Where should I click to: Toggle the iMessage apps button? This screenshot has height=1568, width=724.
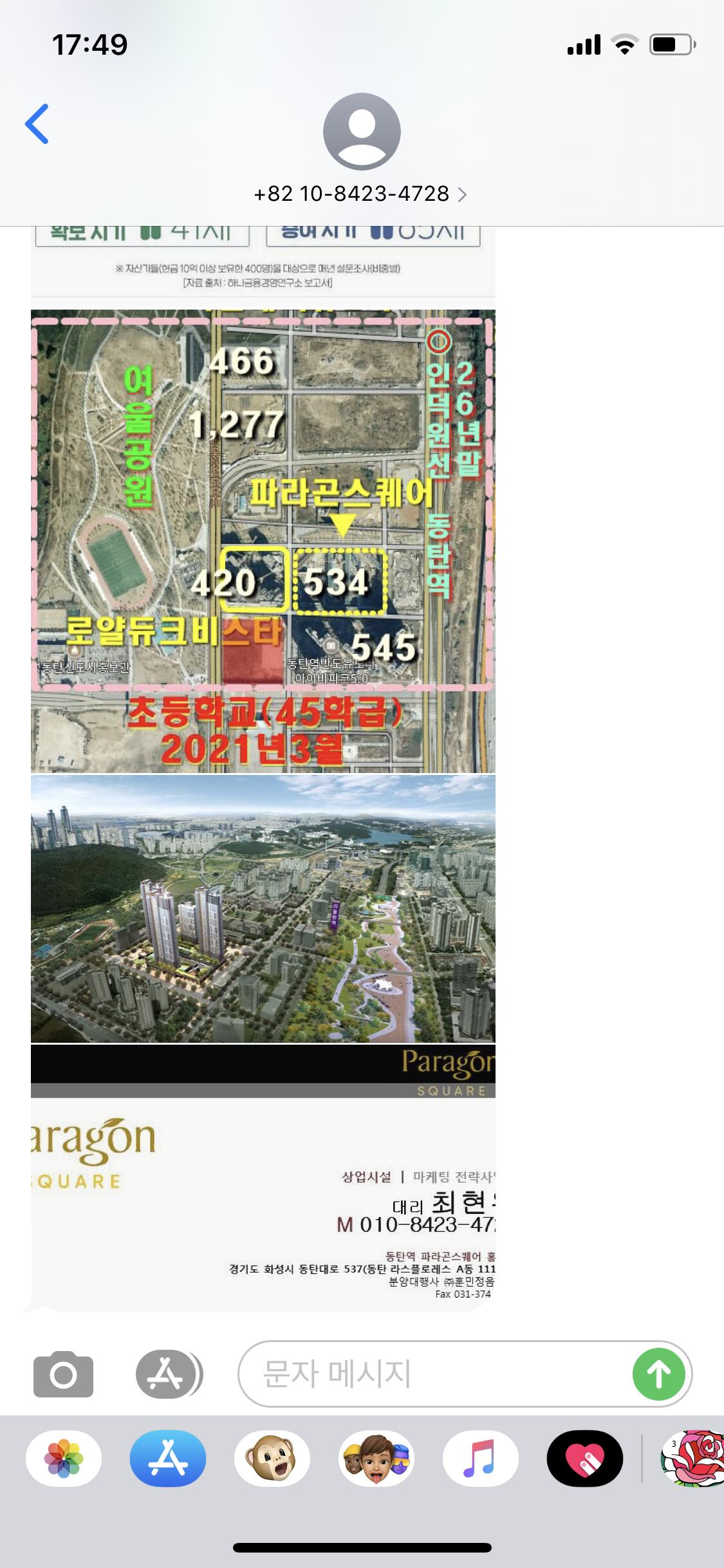tap(168, 1374)
